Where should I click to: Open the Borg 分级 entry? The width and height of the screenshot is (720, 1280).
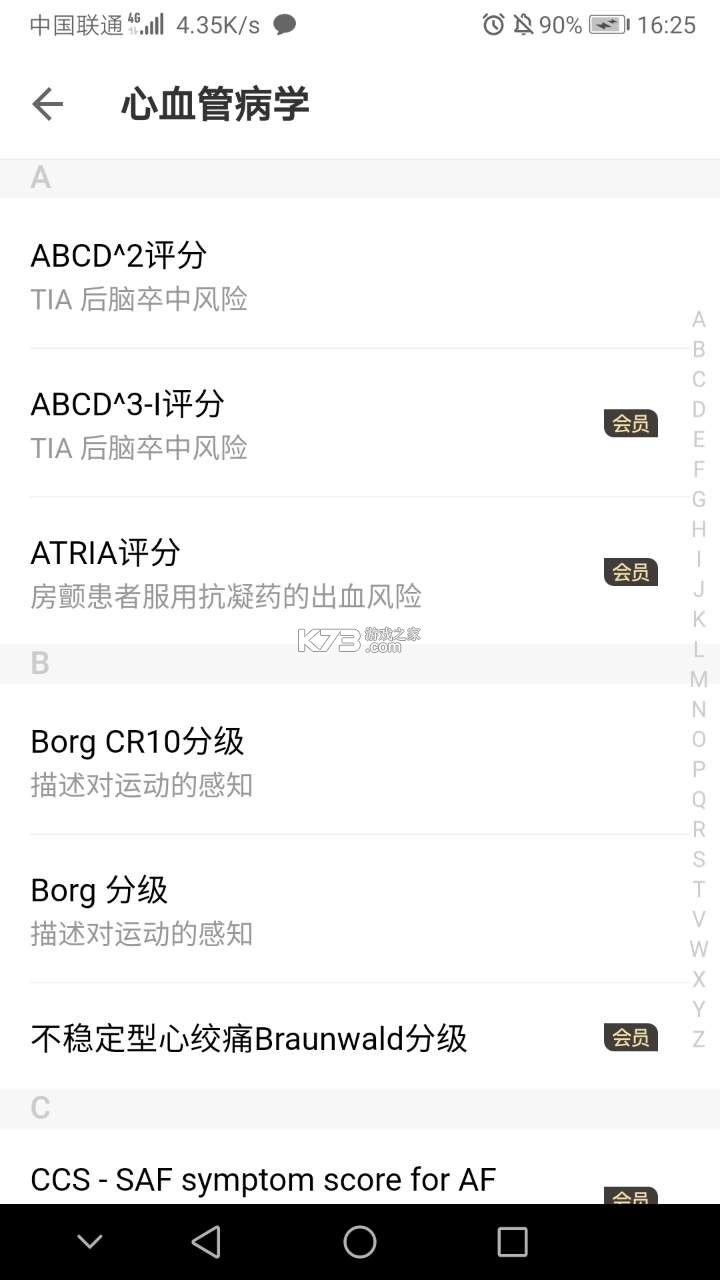pos(360,908)
